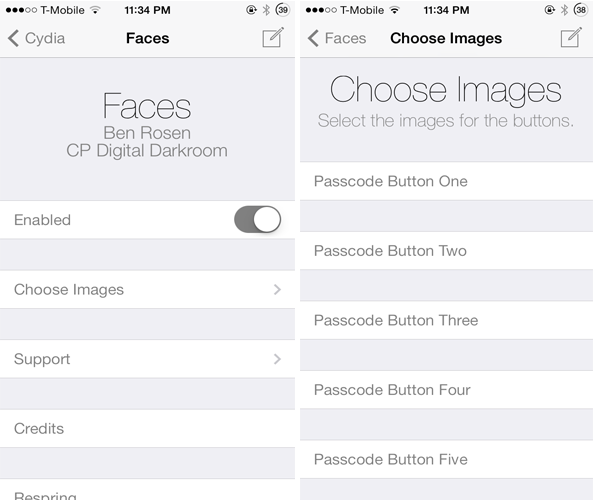Tap compose icon on Choose Images screen
The width and height of the screenshot is (593, 500).
[x=571, y=37]
